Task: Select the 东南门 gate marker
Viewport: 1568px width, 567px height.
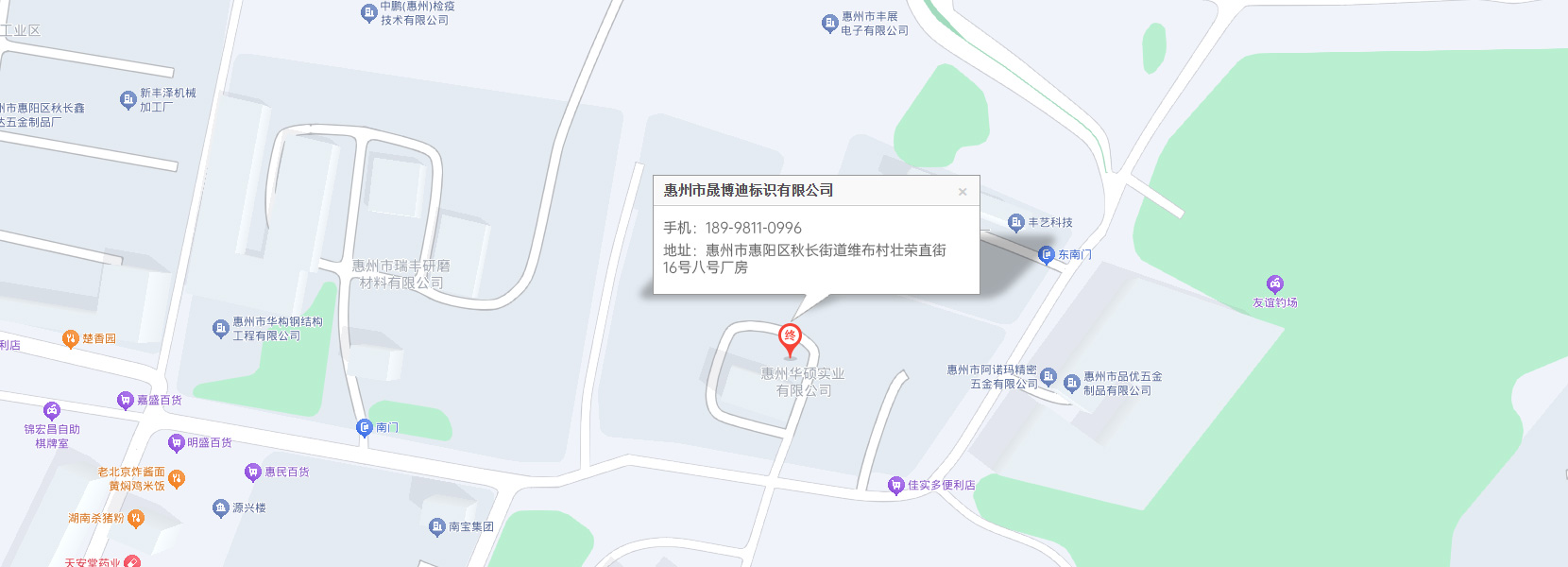Action: [1047, 255]
